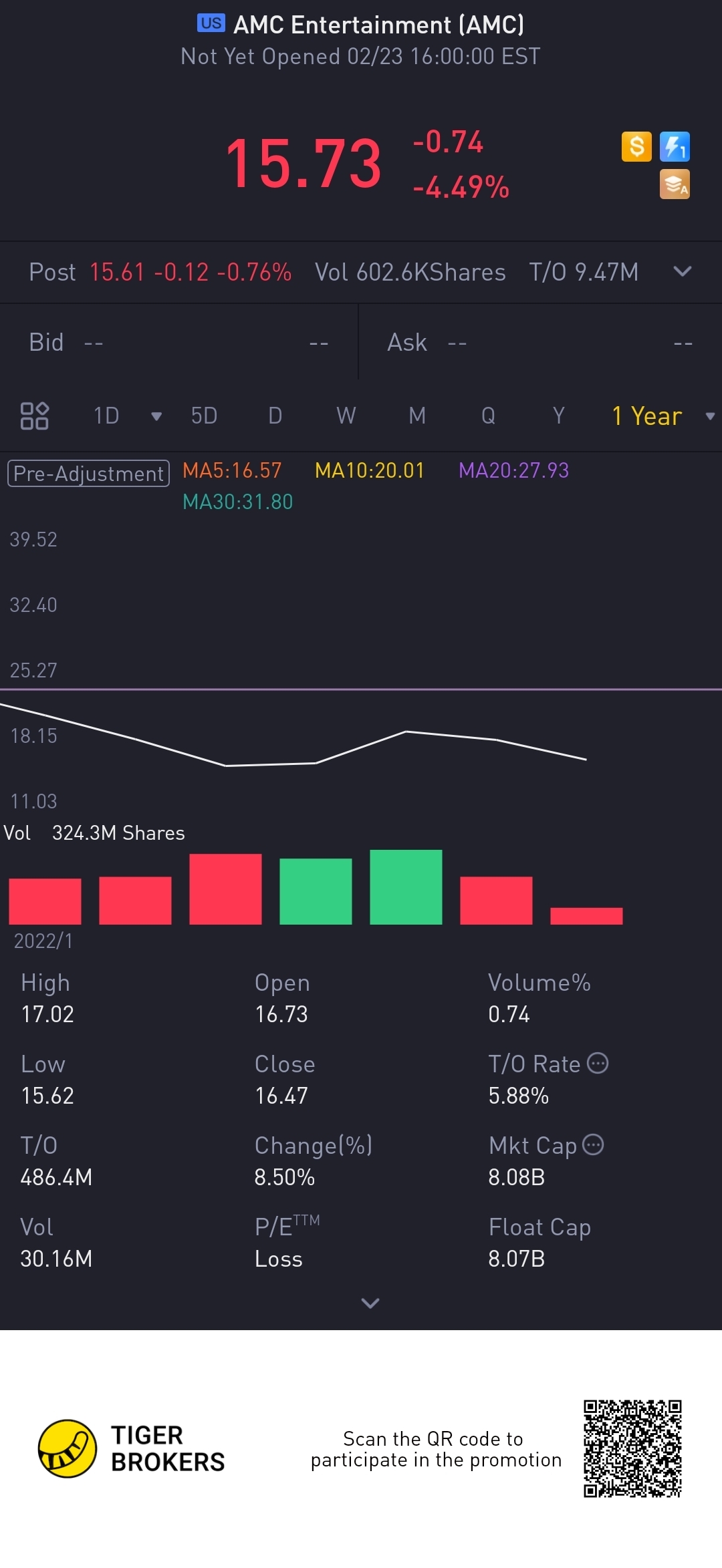The height and width of the screenshot is (1568, 722).
Task: Switch to the yearly Y chart
Action: click(x=559, y=416)
